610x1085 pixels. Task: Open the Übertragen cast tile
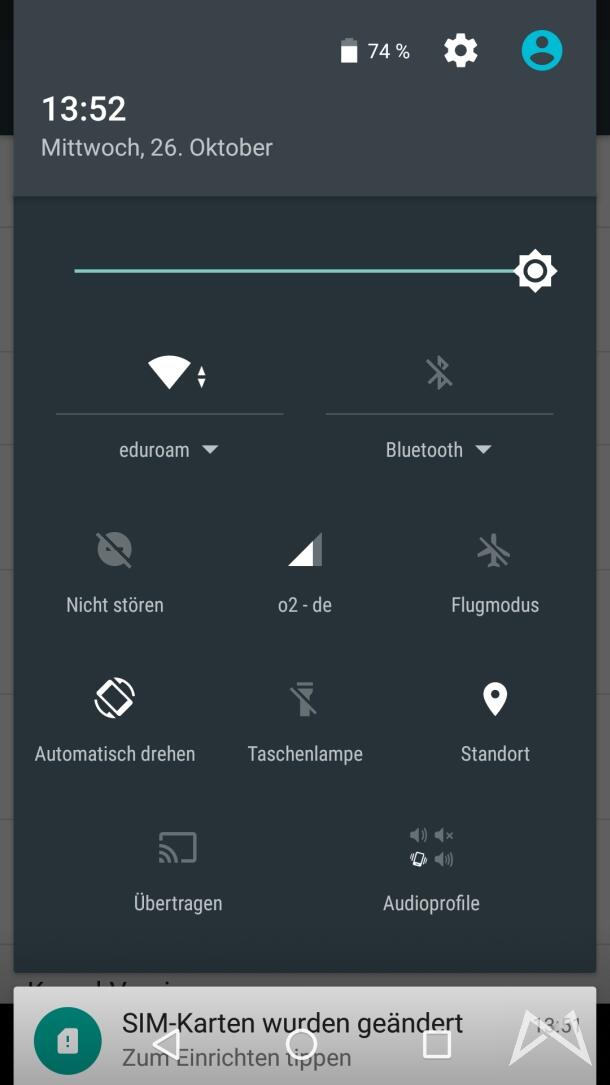[x=178, y=848]
